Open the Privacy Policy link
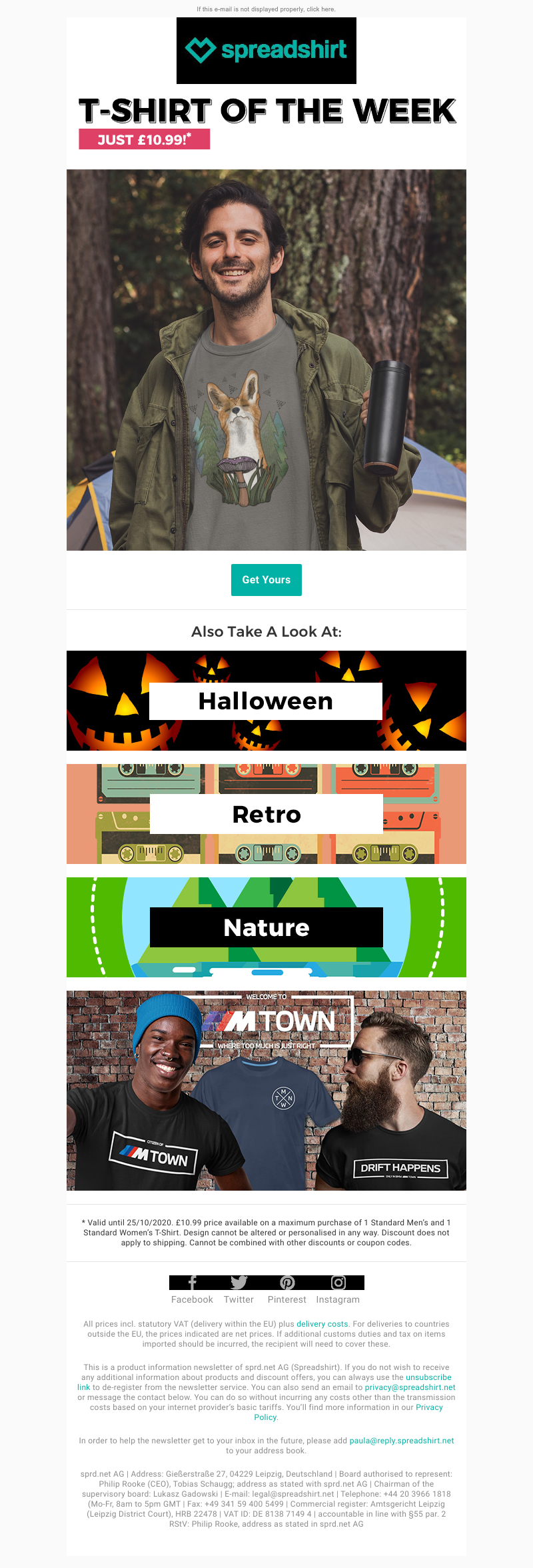Screen dimensions: 533x1568 (x=428, y=1407)
